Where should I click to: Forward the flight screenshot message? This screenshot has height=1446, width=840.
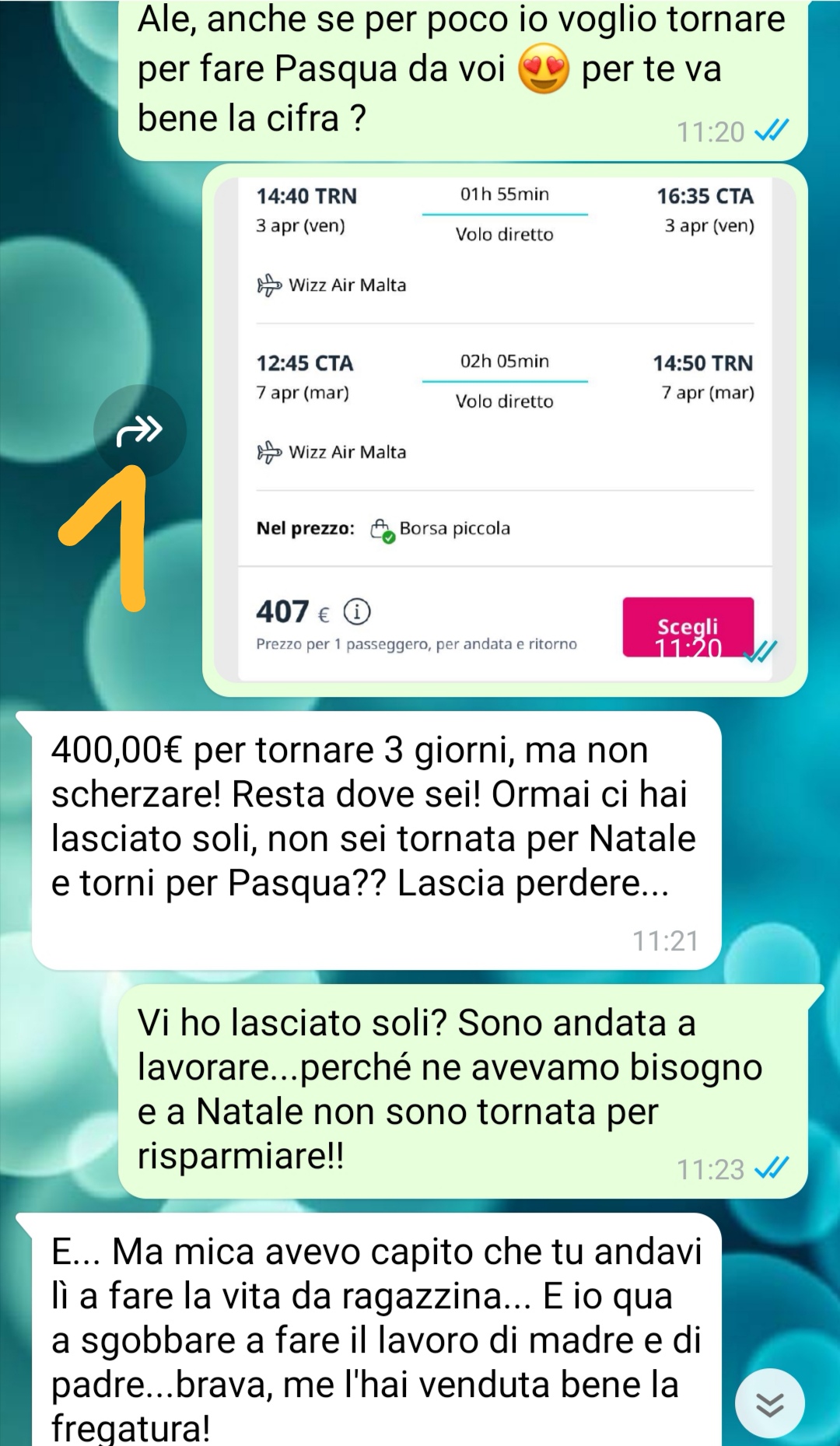point(139,430)
